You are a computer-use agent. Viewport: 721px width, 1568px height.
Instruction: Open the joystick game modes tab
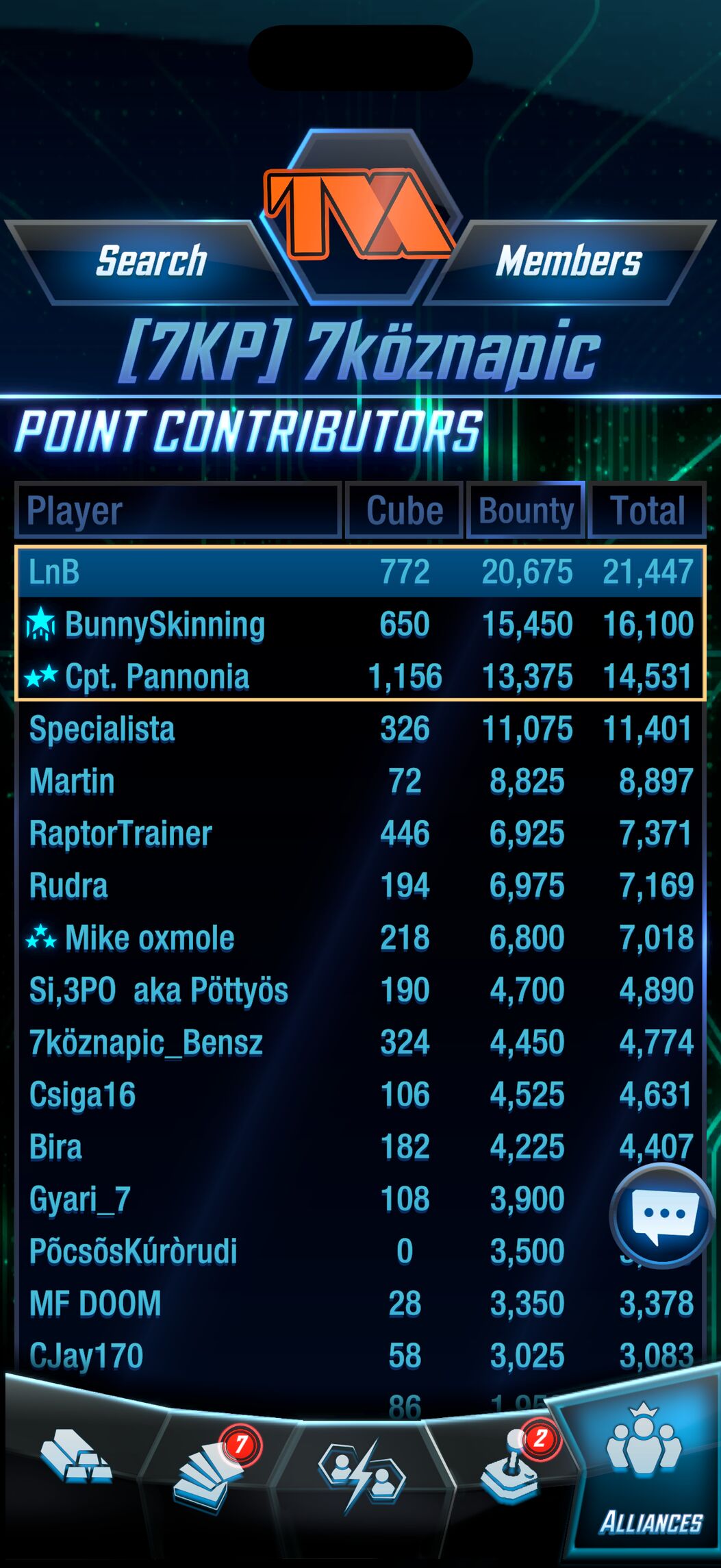[x=510, y=1466]
